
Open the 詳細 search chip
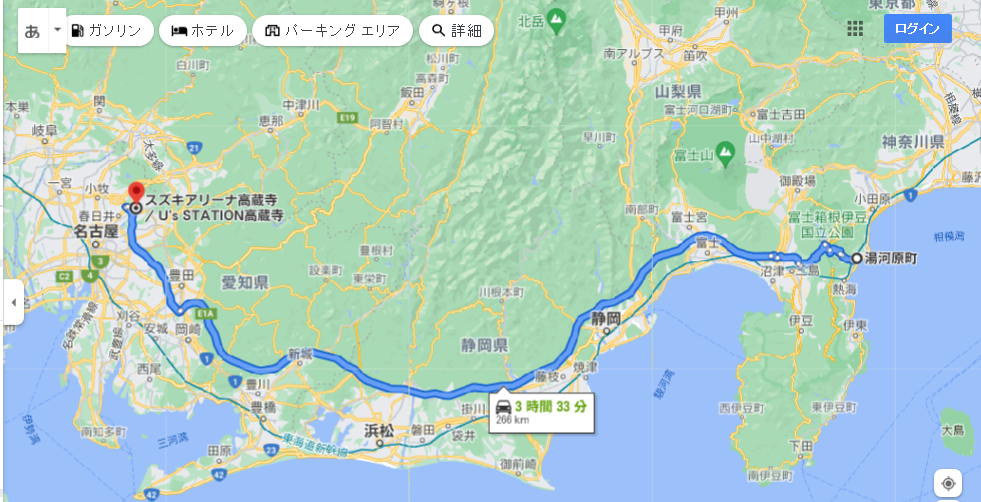click(456, 30)
